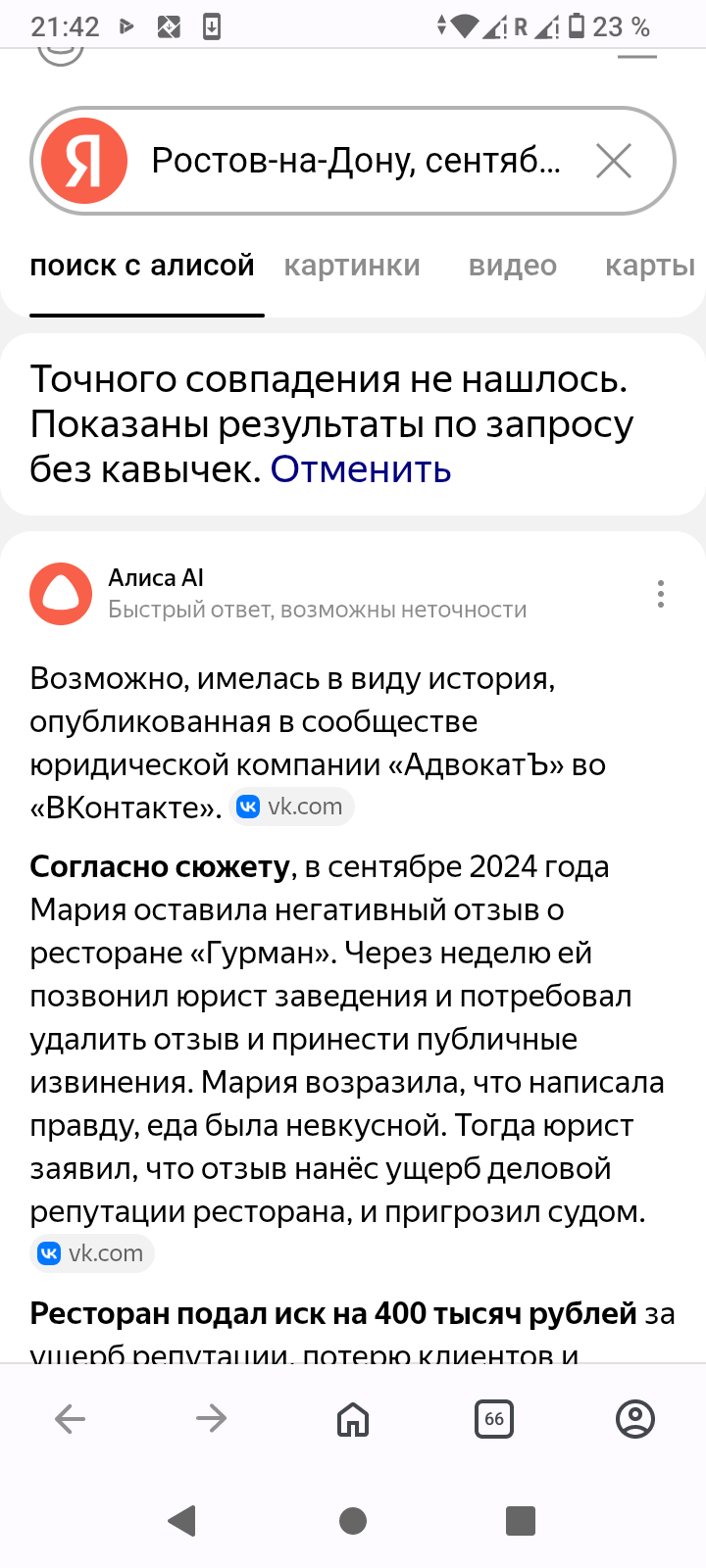
Task: Open the vk.com source chip after пригрозил судом
Action: [x=91, y=1253]
